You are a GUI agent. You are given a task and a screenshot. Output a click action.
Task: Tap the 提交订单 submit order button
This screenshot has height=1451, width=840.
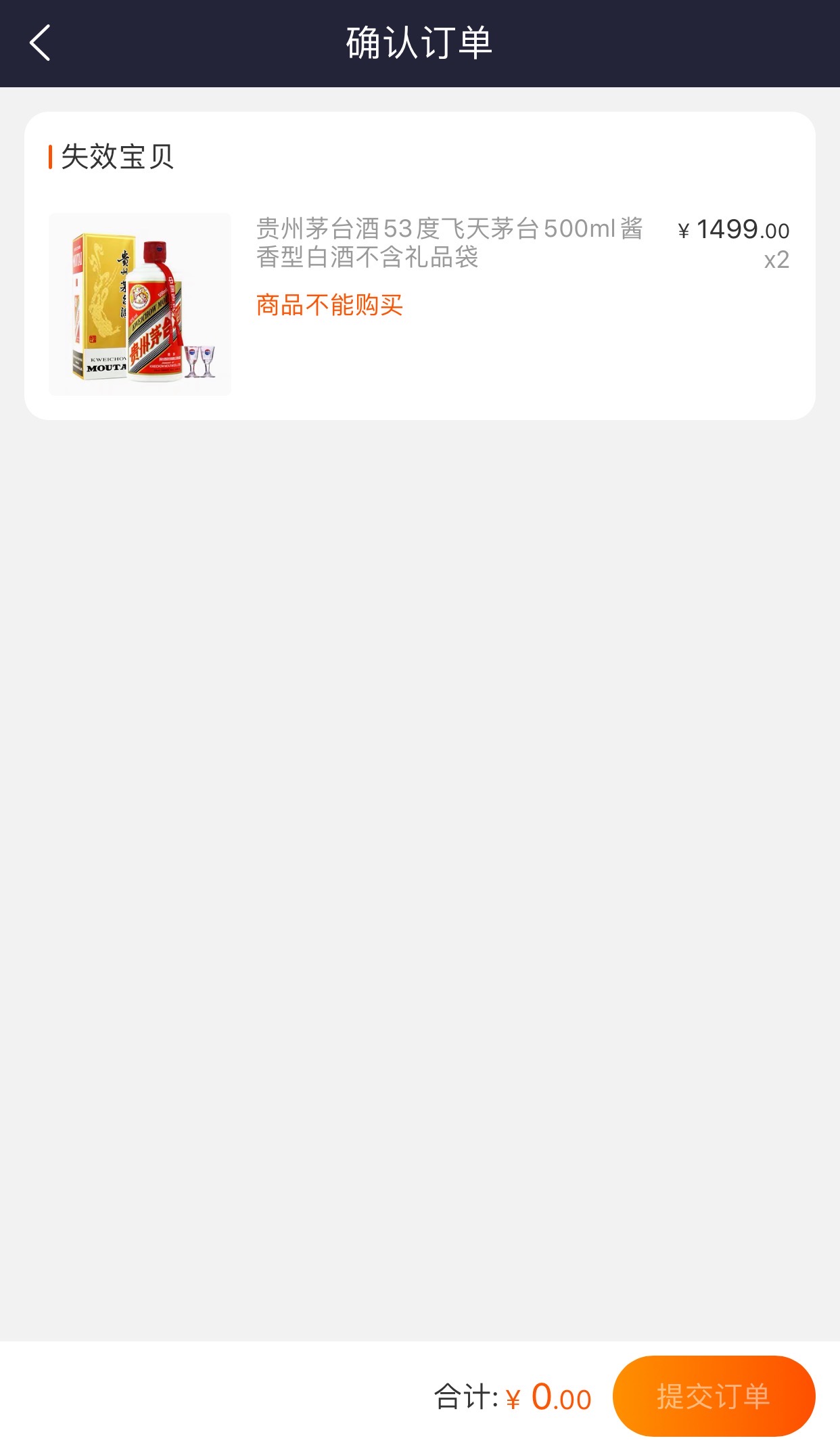coord(714,1396)
